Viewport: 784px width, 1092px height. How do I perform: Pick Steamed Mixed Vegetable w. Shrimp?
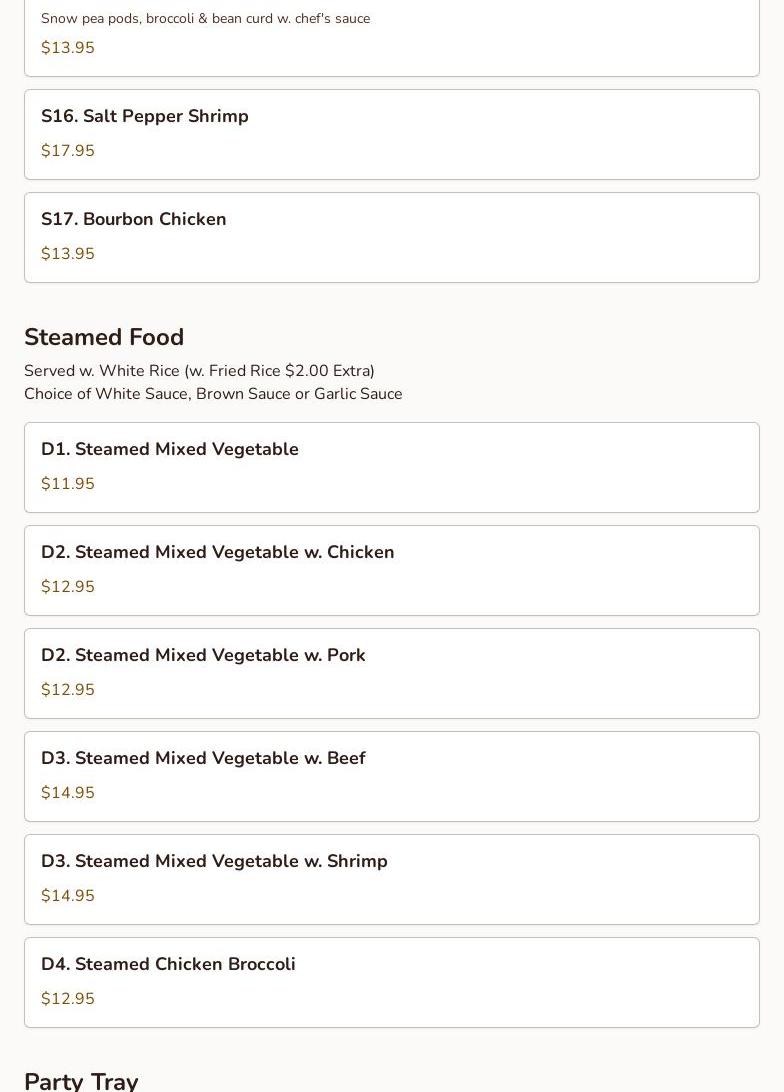(391, 879)
